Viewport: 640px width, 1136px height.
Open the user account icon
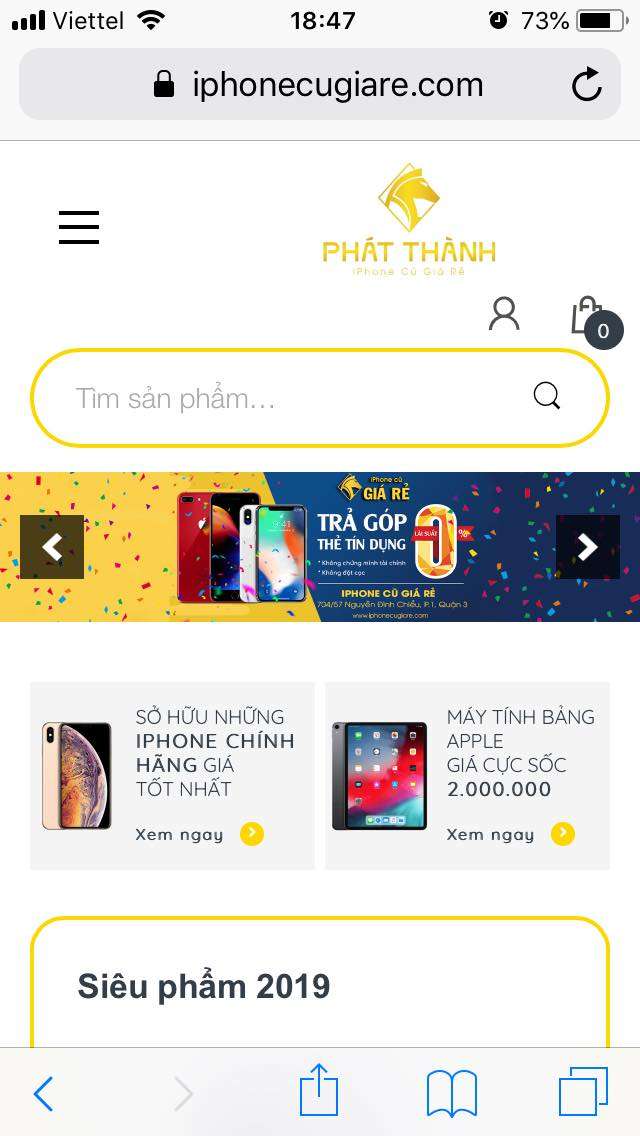tap(504, 313)
